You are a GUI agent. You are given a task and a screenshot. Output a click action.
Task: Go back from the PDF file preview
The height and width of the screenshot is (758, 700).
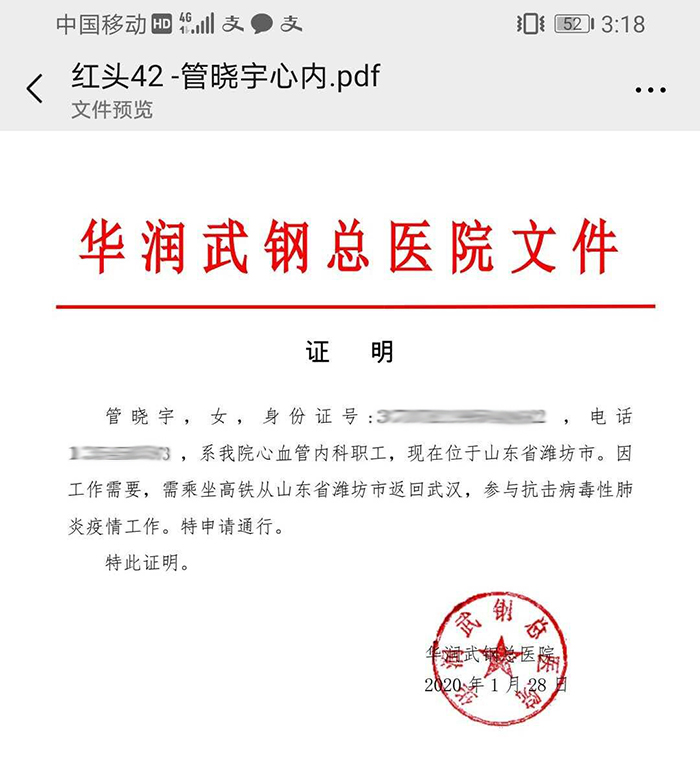pyautogui.click(x=35, y=89)
